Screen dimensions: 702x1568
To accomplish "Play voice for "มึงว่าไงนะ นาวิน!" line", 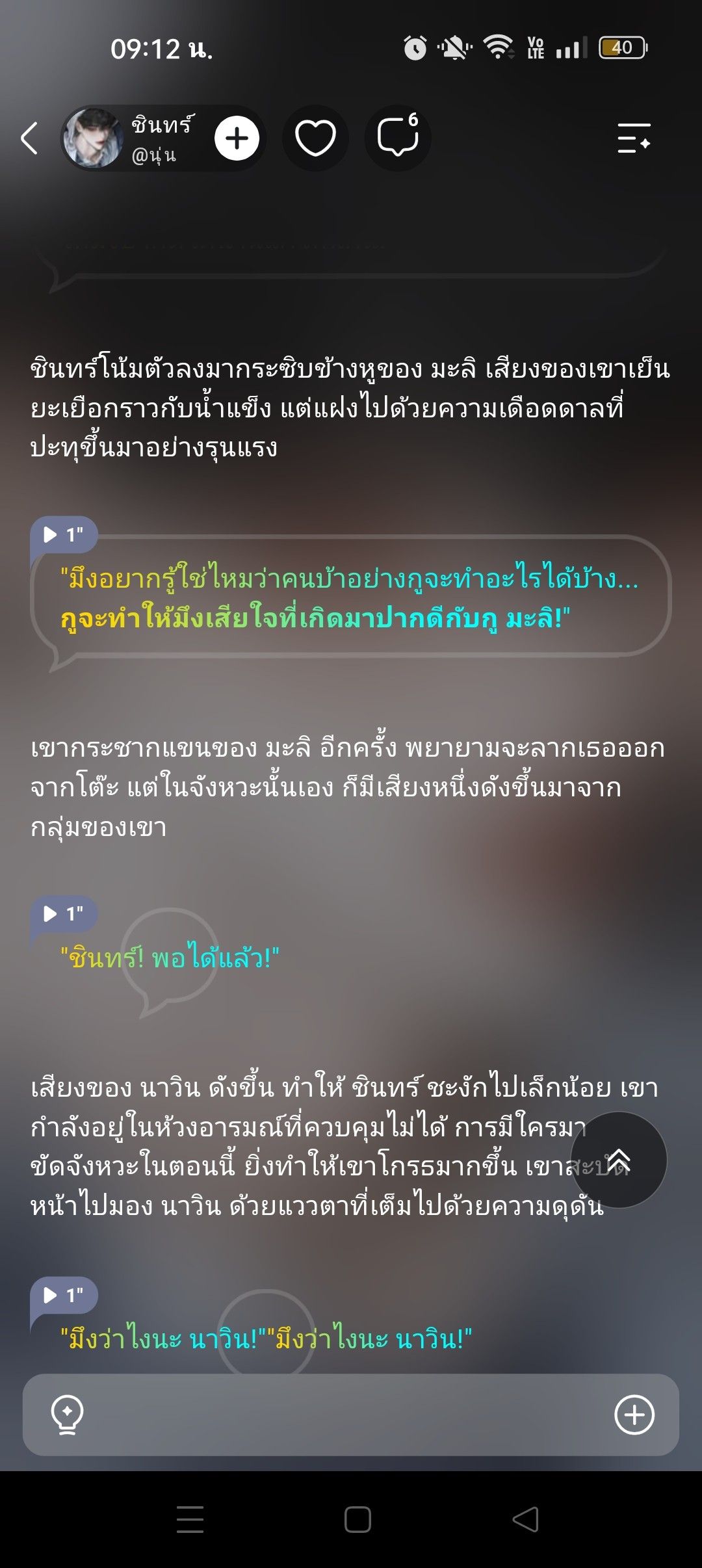I will pyautogui.click(x=64, y=1295).
